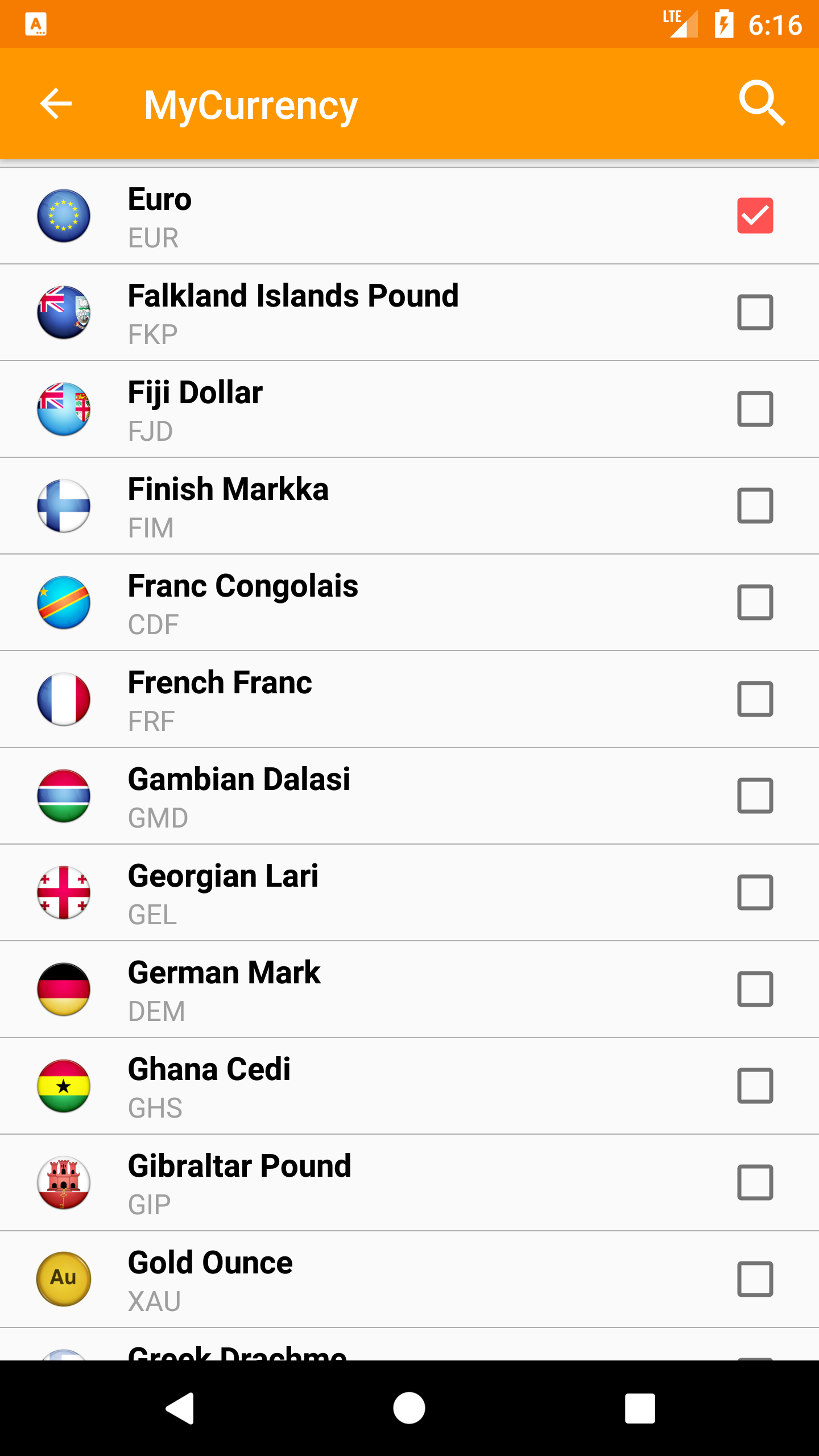Uncheck the Euro checkbox
This screenshot has height=1456, width=819.
pyautogui.click(x=755, y=216)
